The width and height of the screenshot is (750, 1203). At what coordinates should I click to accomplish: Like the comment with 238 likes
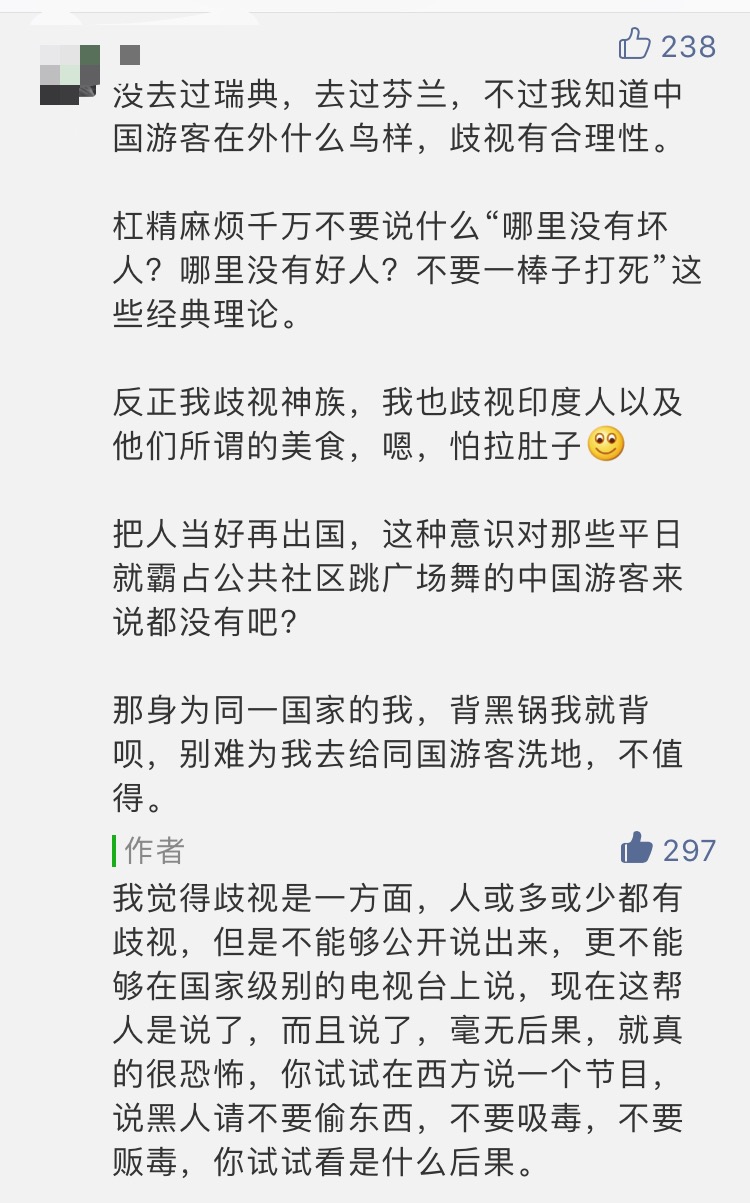pos(634,44)
